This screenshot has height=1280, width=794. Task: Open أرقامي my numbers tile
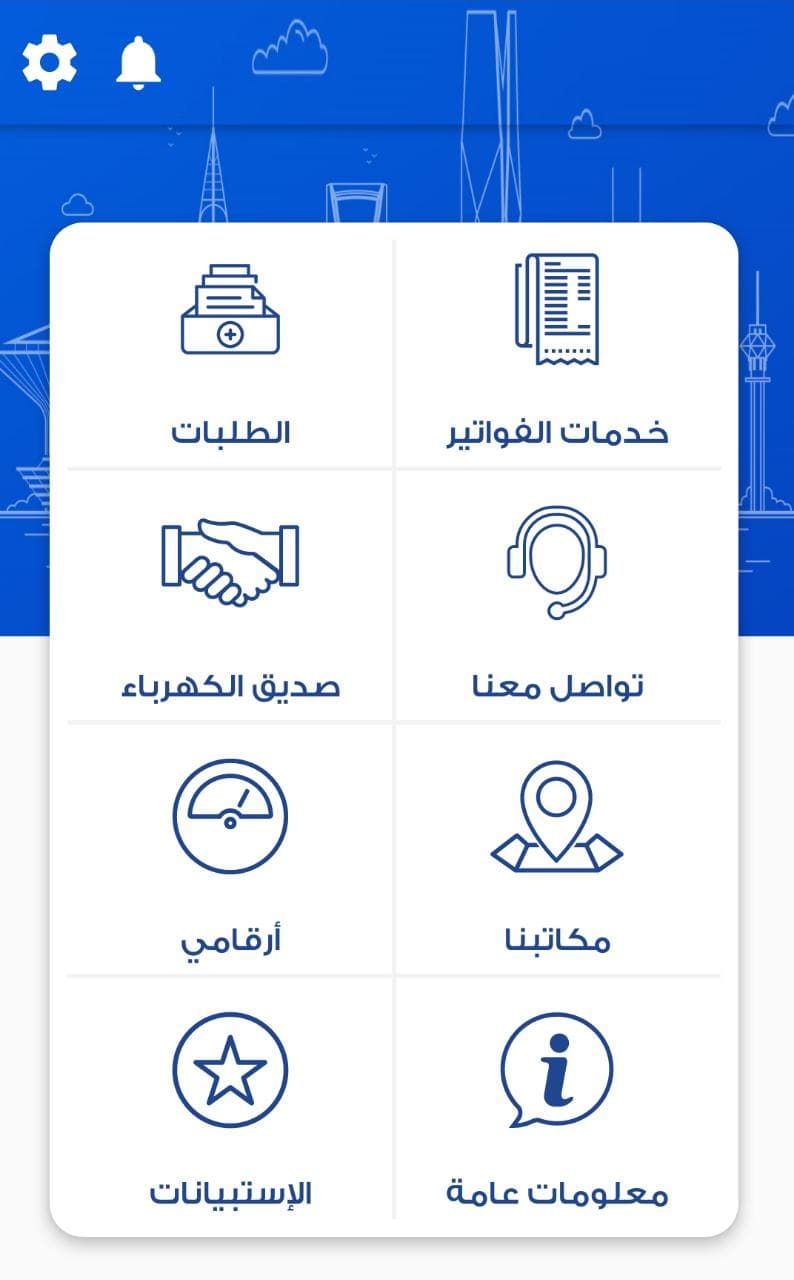point(230,852)
